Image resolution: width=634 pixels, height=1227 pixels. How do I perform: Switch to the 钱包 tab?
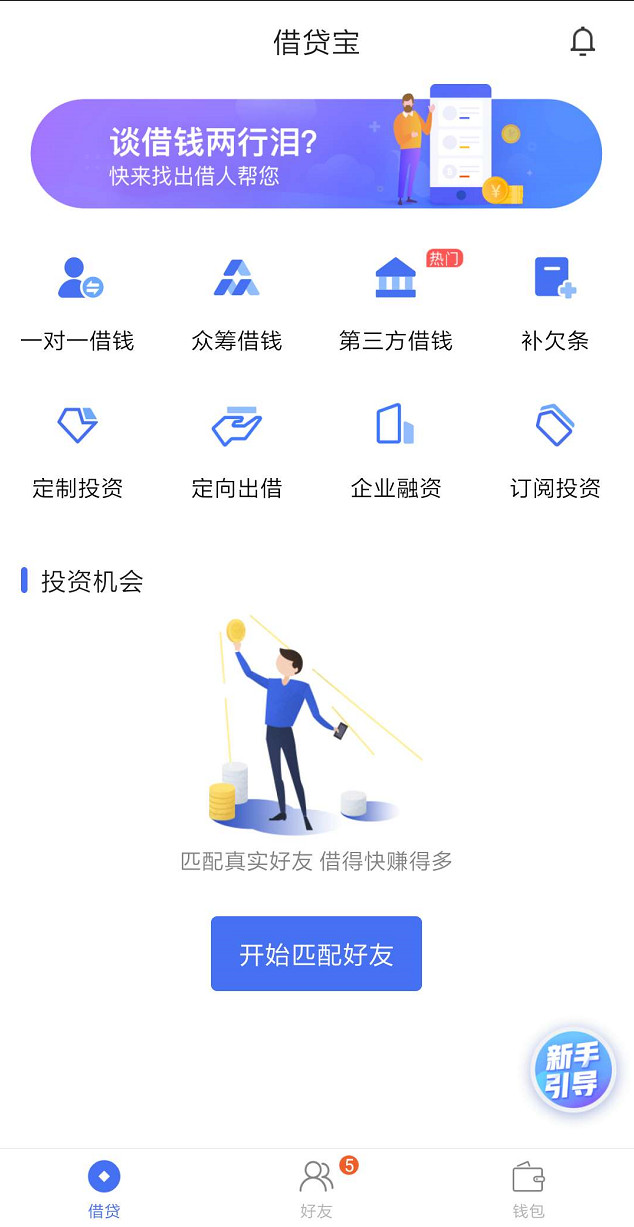tap(528, 1189)
